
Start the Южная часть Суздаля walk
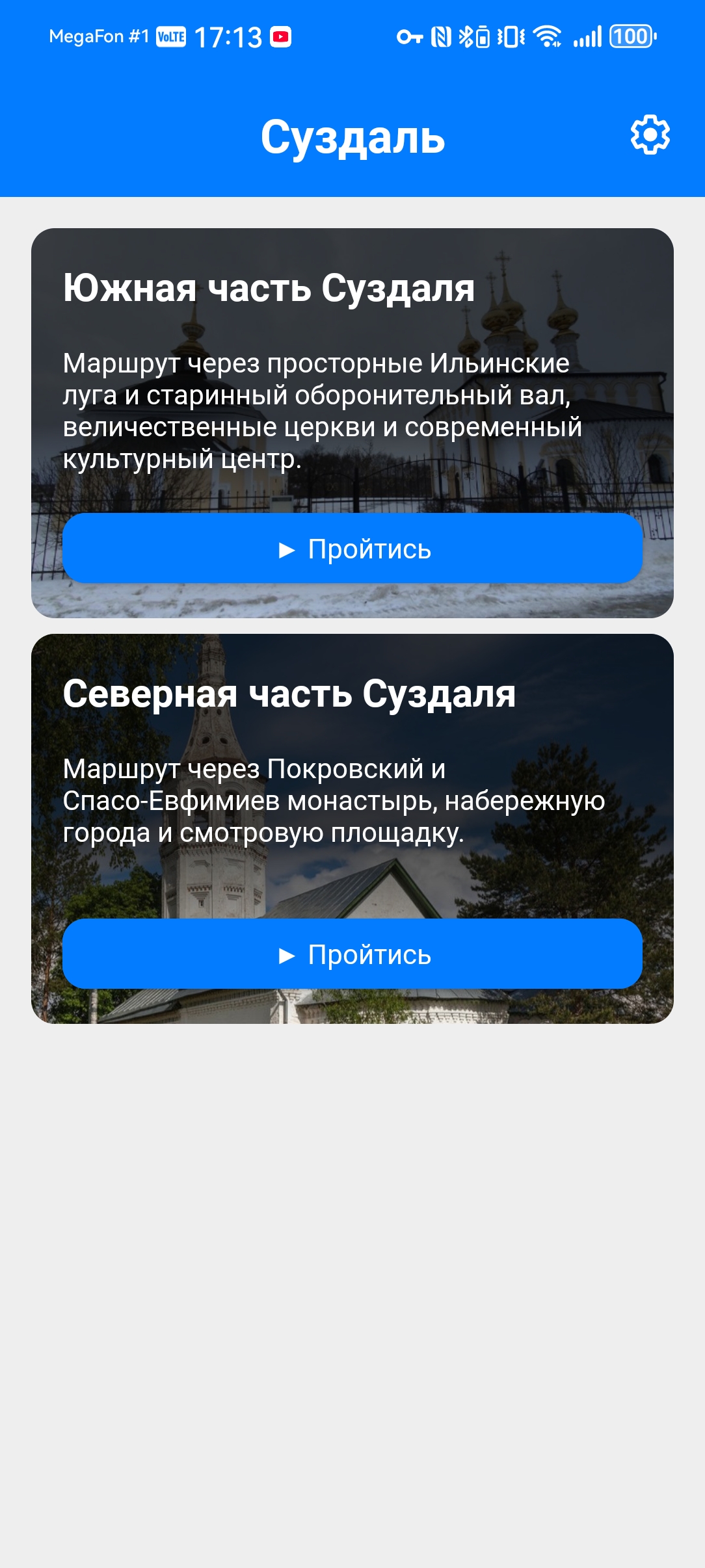[x=352, y=548]
